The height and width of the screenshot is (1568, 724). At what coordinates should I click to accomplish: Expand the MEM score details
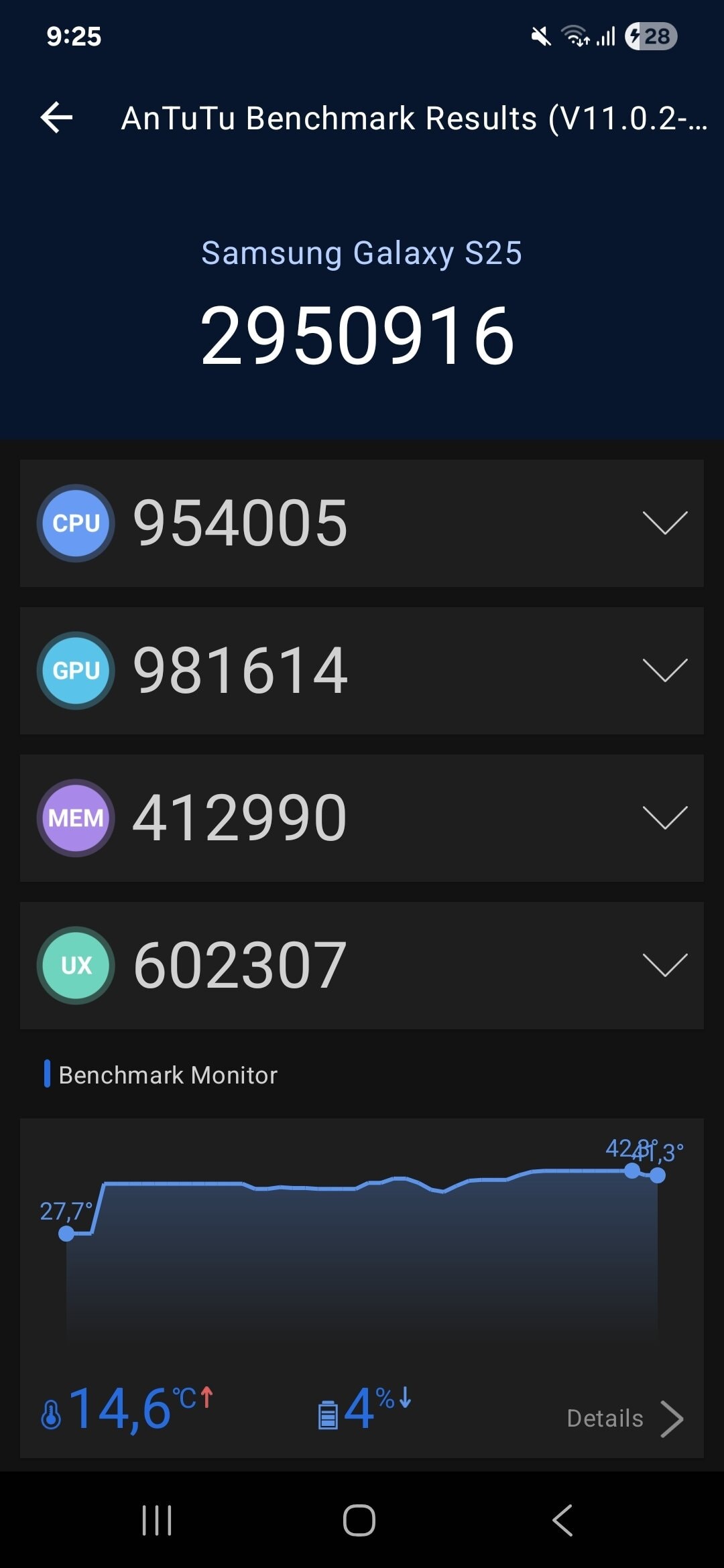coord(664,818)
